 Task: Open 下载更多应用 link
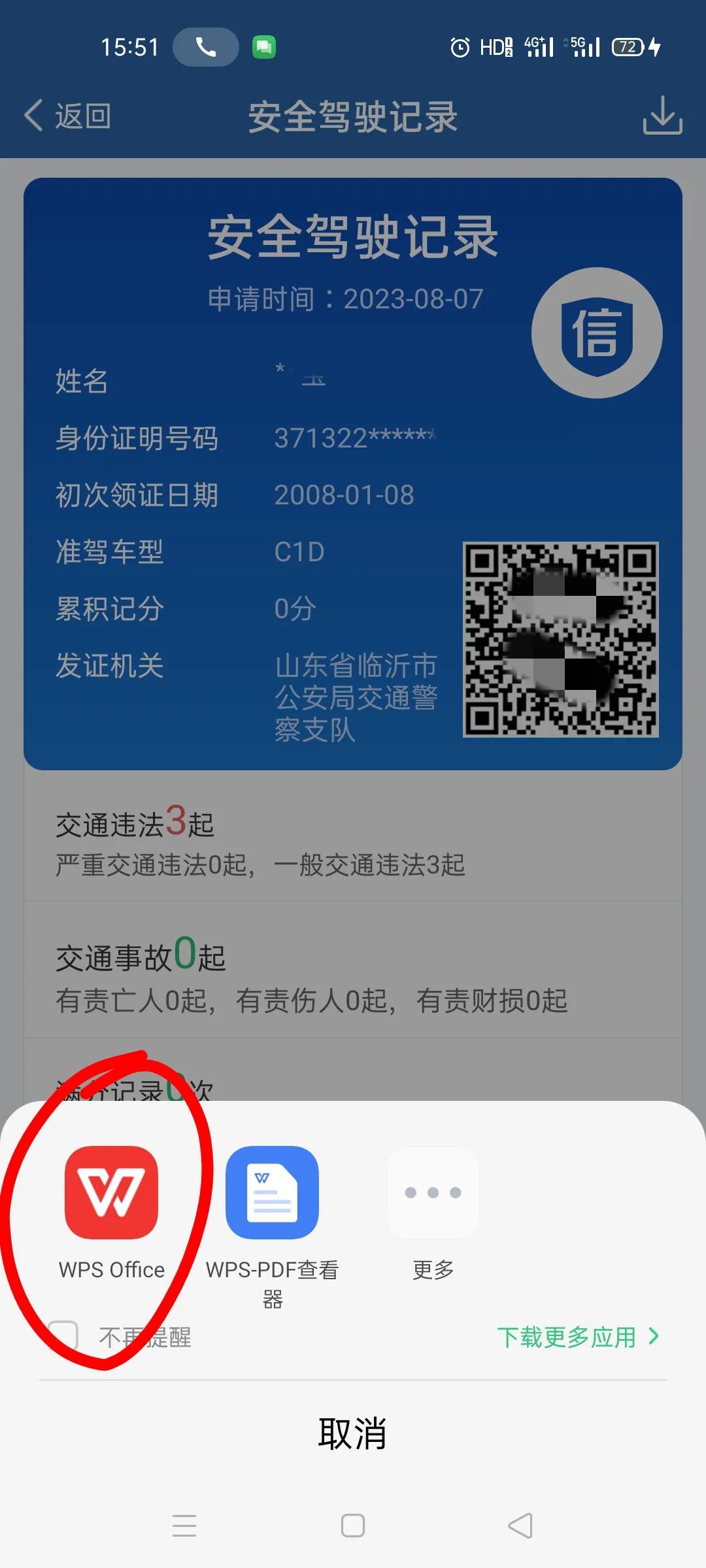click(x=578, y=1337)
